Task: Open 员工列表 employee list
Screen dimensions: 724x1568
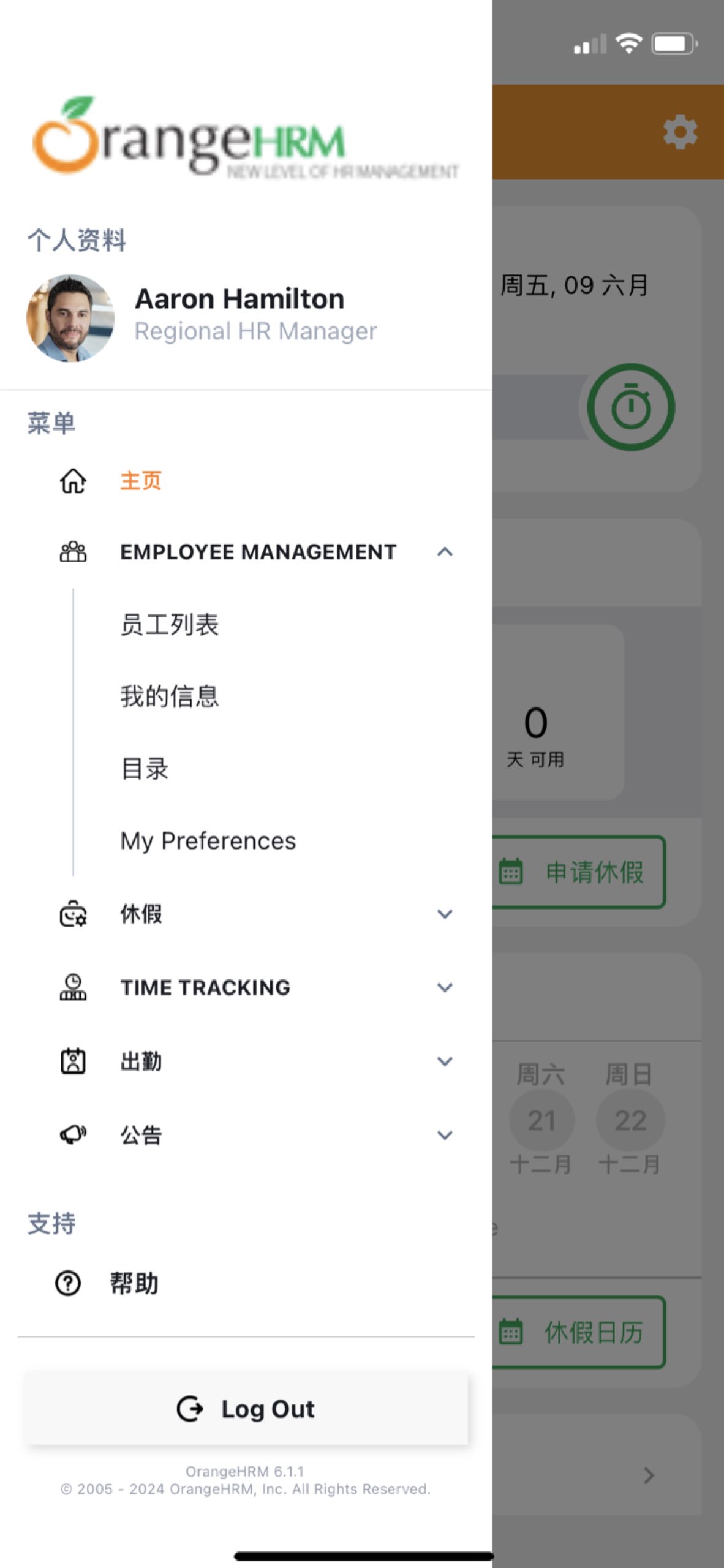Action: click(x=170, y=625)
